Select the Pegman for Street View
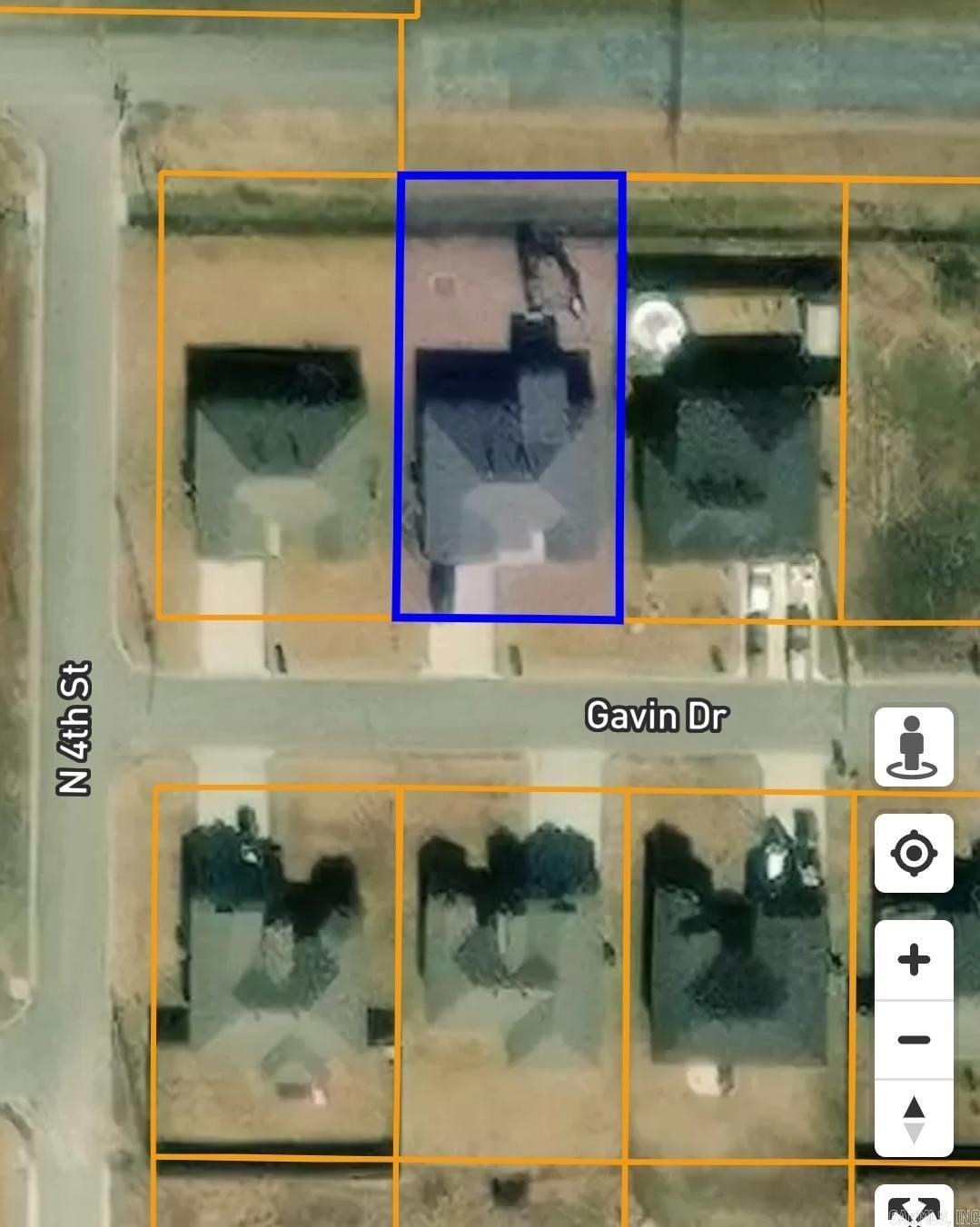The image size is (980, 1227). pos(914,747)
